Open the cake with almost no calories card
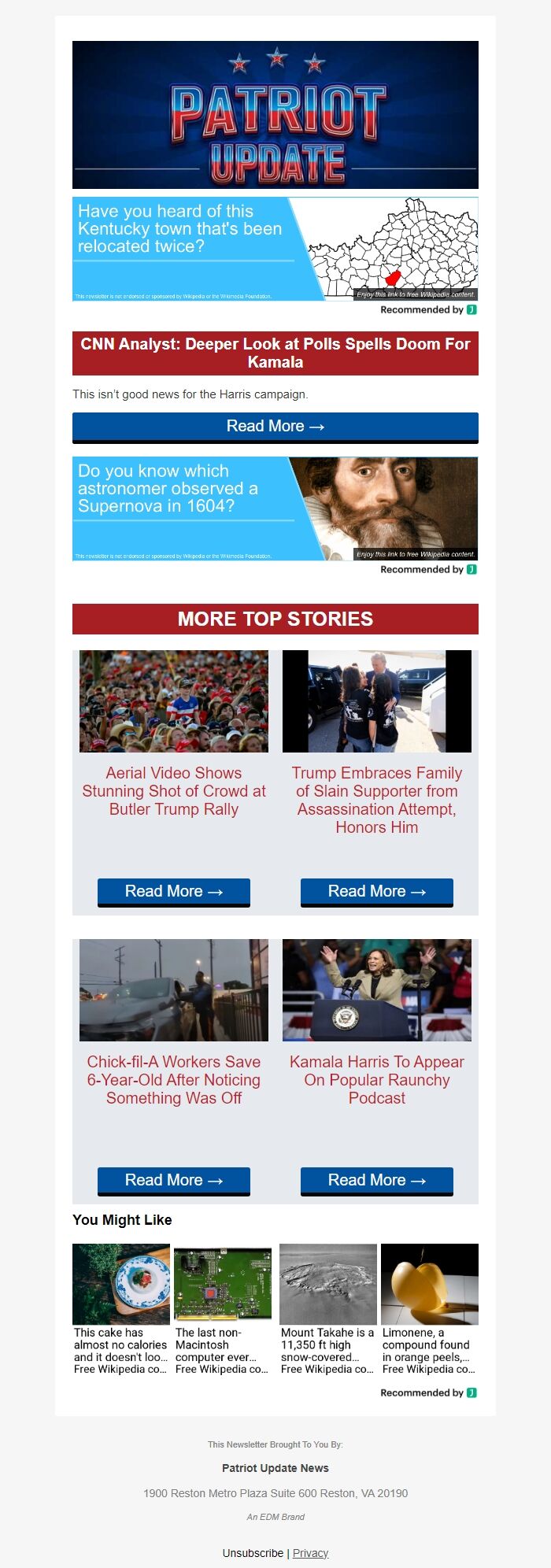551x1568 pixels. [121, 1310]
